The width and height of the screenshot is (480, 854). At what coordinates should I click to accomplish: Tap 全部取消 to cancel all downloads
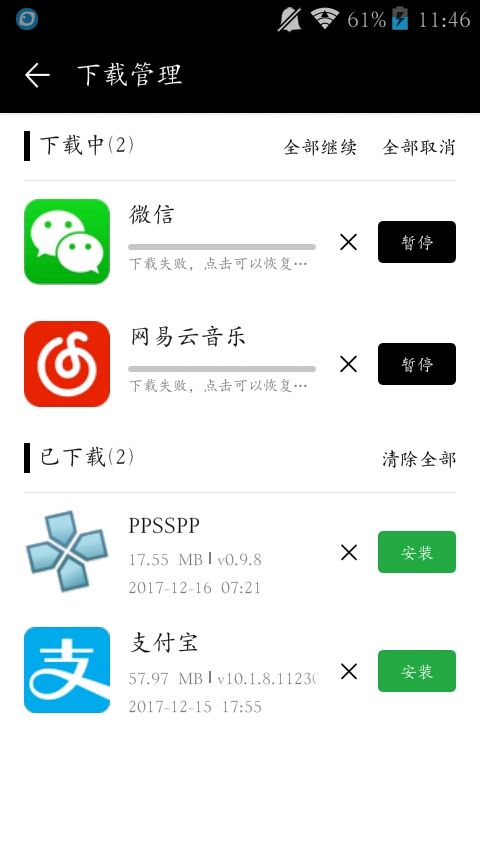click(x=419, y=147)
